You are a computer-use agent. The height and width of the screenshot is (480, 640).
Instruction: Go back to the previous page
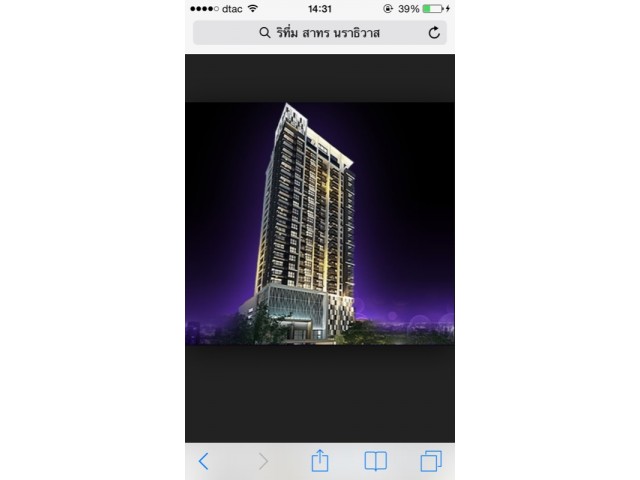pos(204,461)
